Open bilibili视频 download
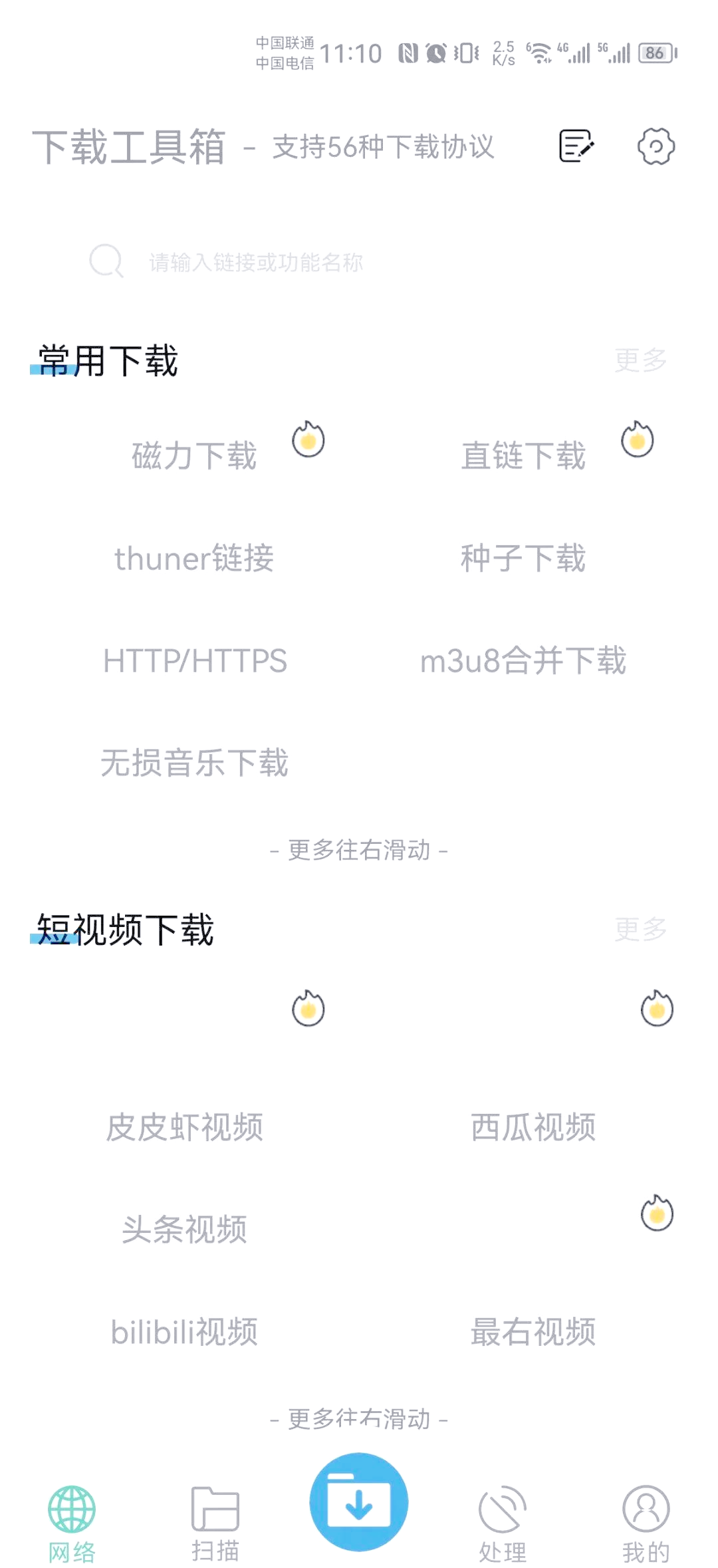 click(185, 1332)
